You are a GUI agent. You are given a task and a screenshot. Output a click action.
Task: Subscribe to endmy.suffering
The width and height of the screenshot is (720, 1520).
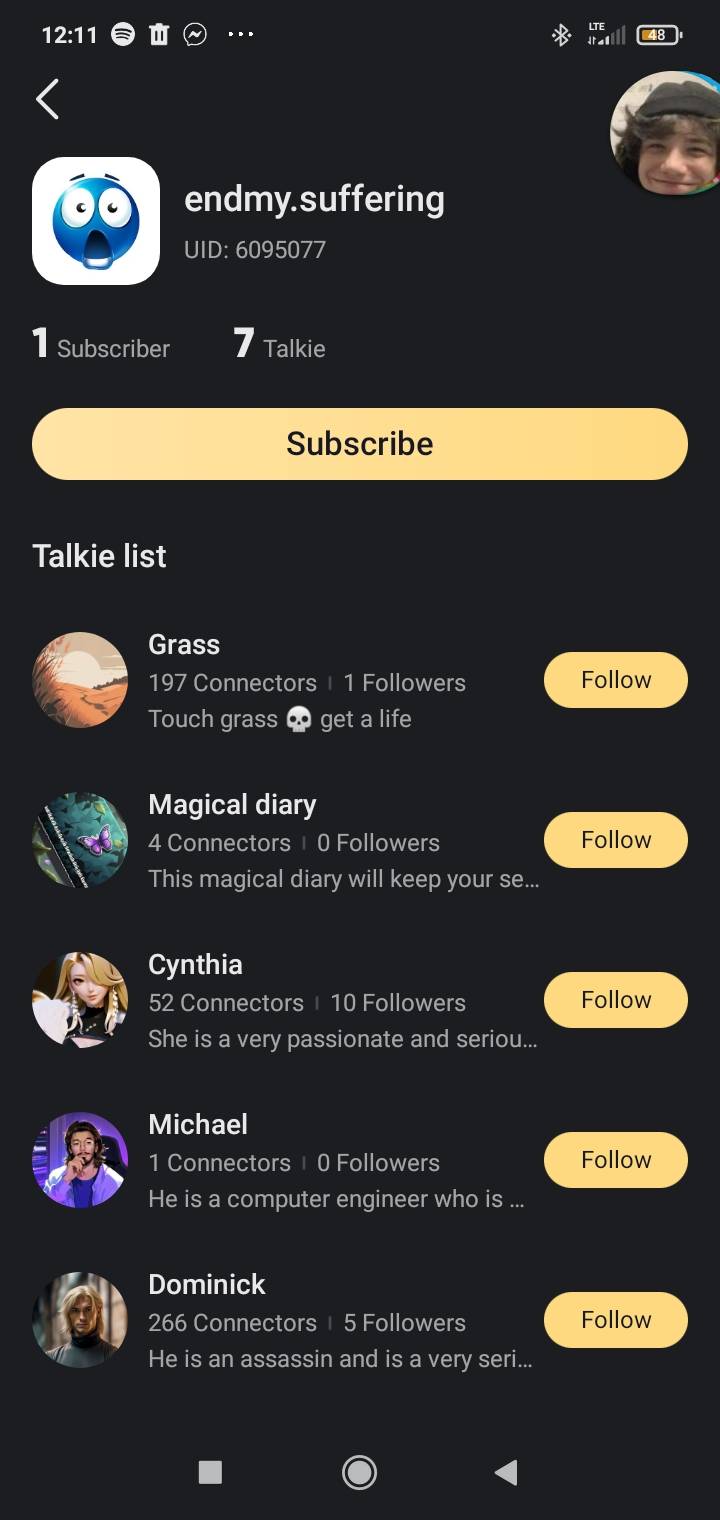[x=360, y=444]
